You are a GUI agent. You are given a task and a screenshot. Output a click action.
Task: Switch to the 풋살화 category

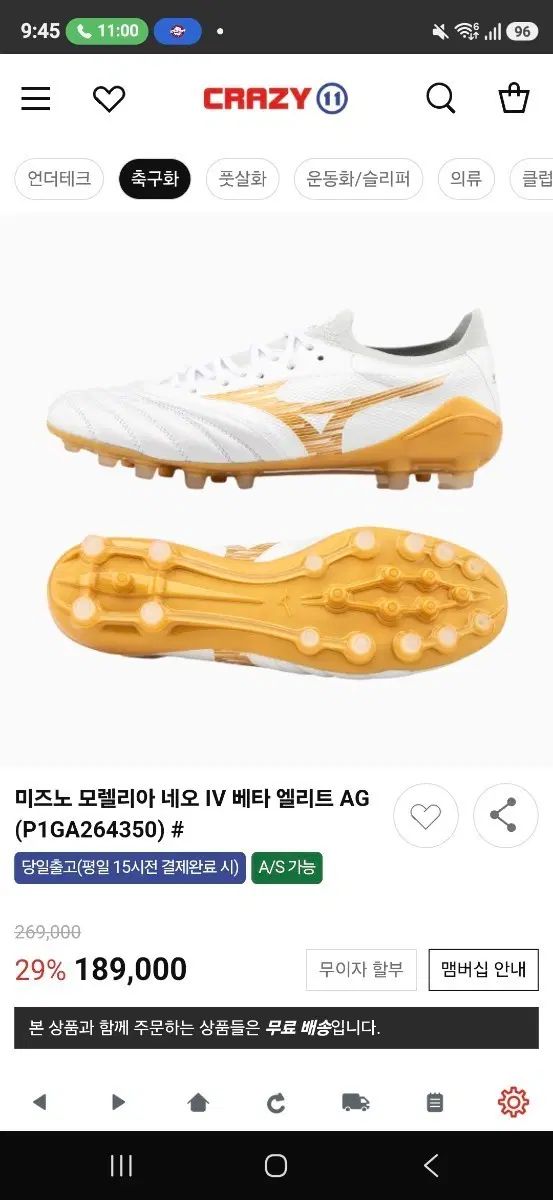coord(242,179)
